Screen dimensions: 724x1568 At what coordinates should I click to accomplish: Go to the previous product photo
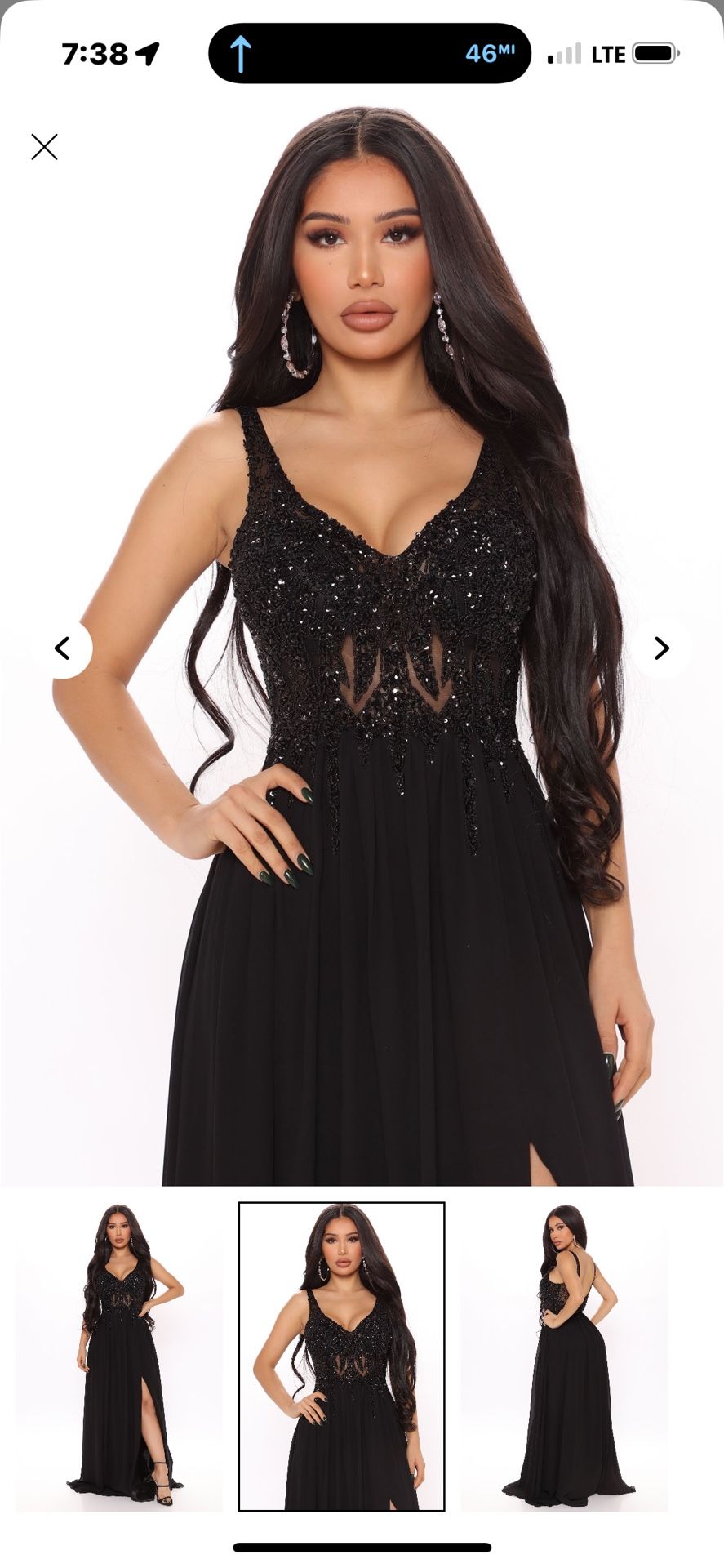63,648
